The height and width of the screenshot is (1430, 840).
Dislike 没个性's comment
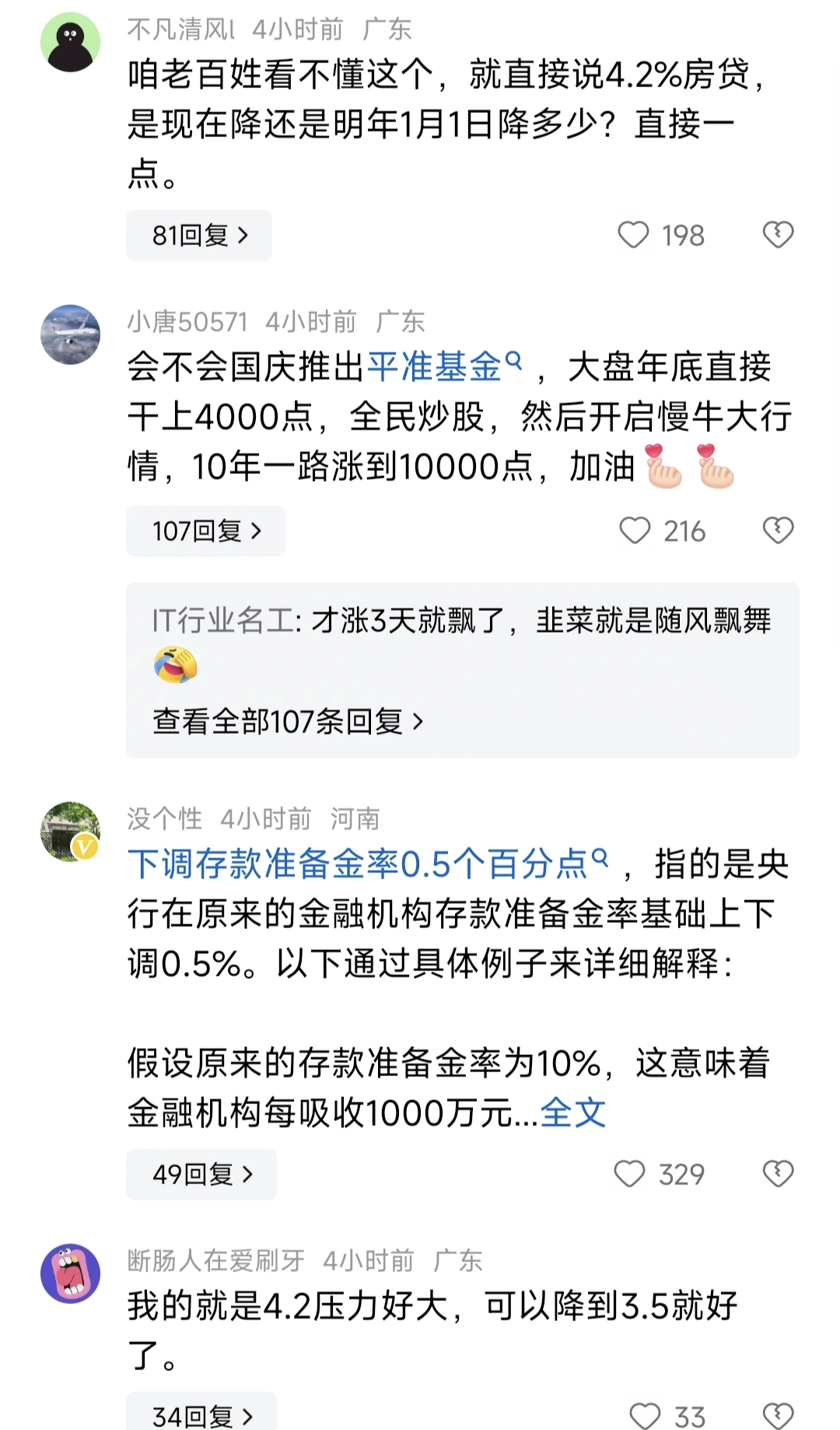778,1174
